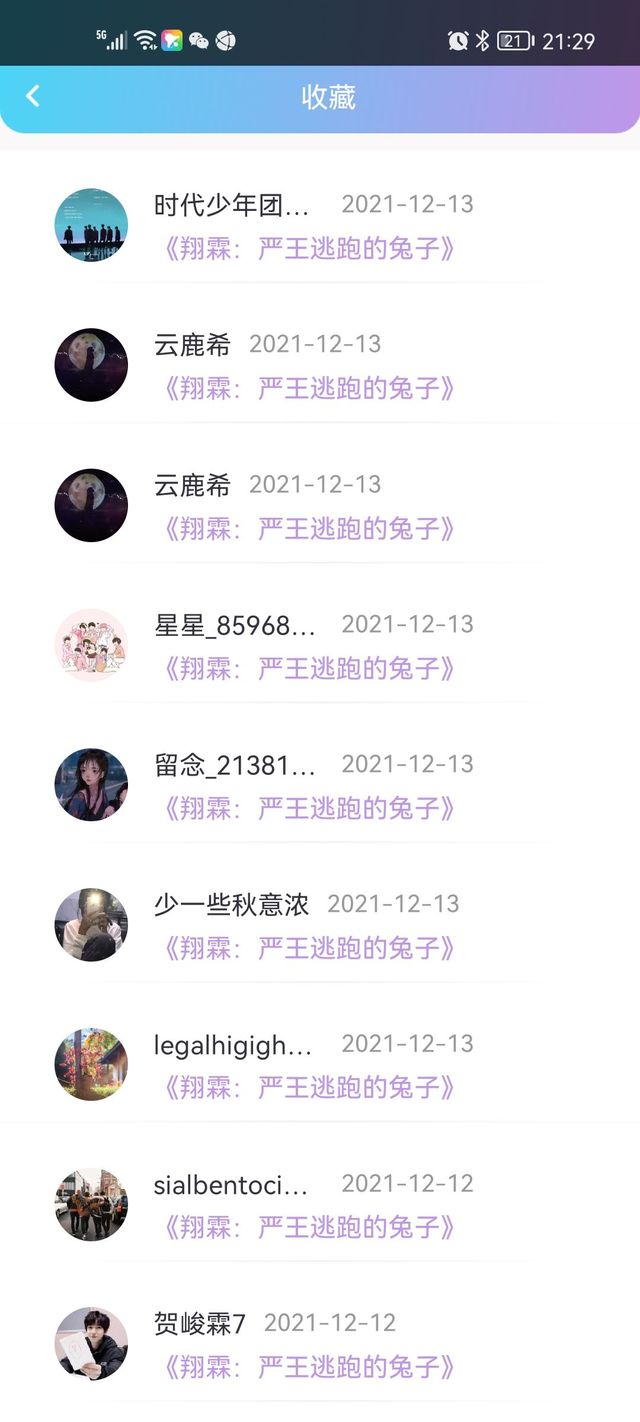640x1422 pixels.
Task: Open the row from 星星_85968…
Action: pos(320,645)
